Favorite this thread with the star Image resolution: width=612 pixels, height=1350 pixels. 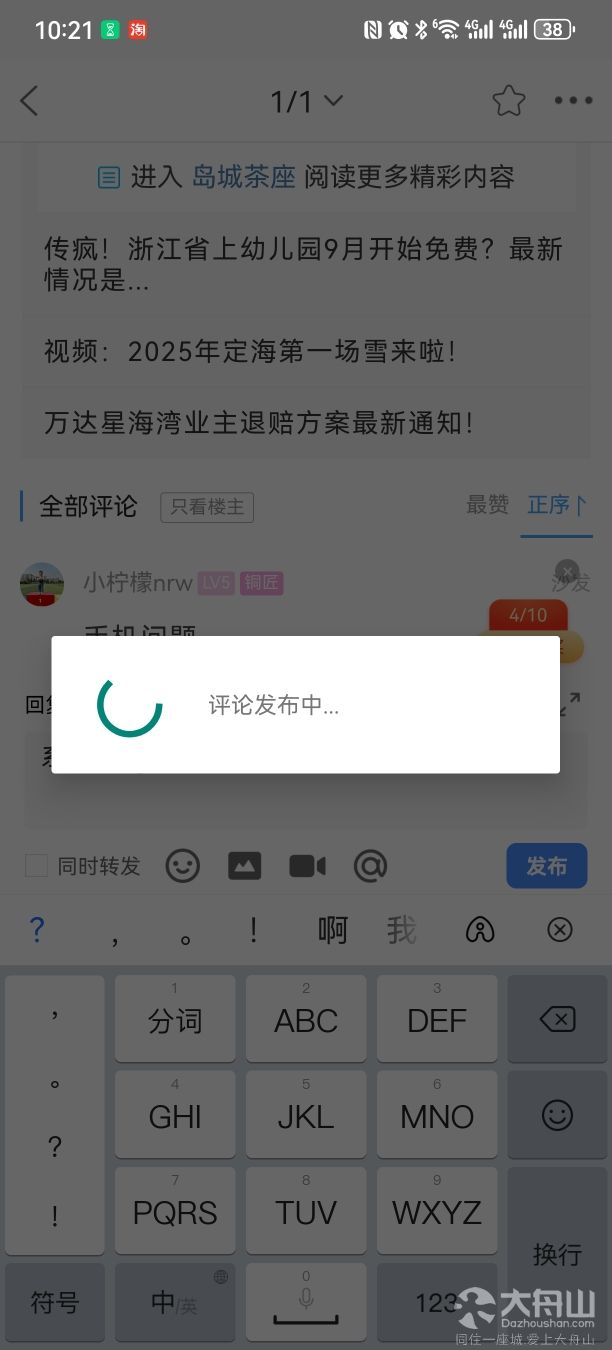(508, 101)
